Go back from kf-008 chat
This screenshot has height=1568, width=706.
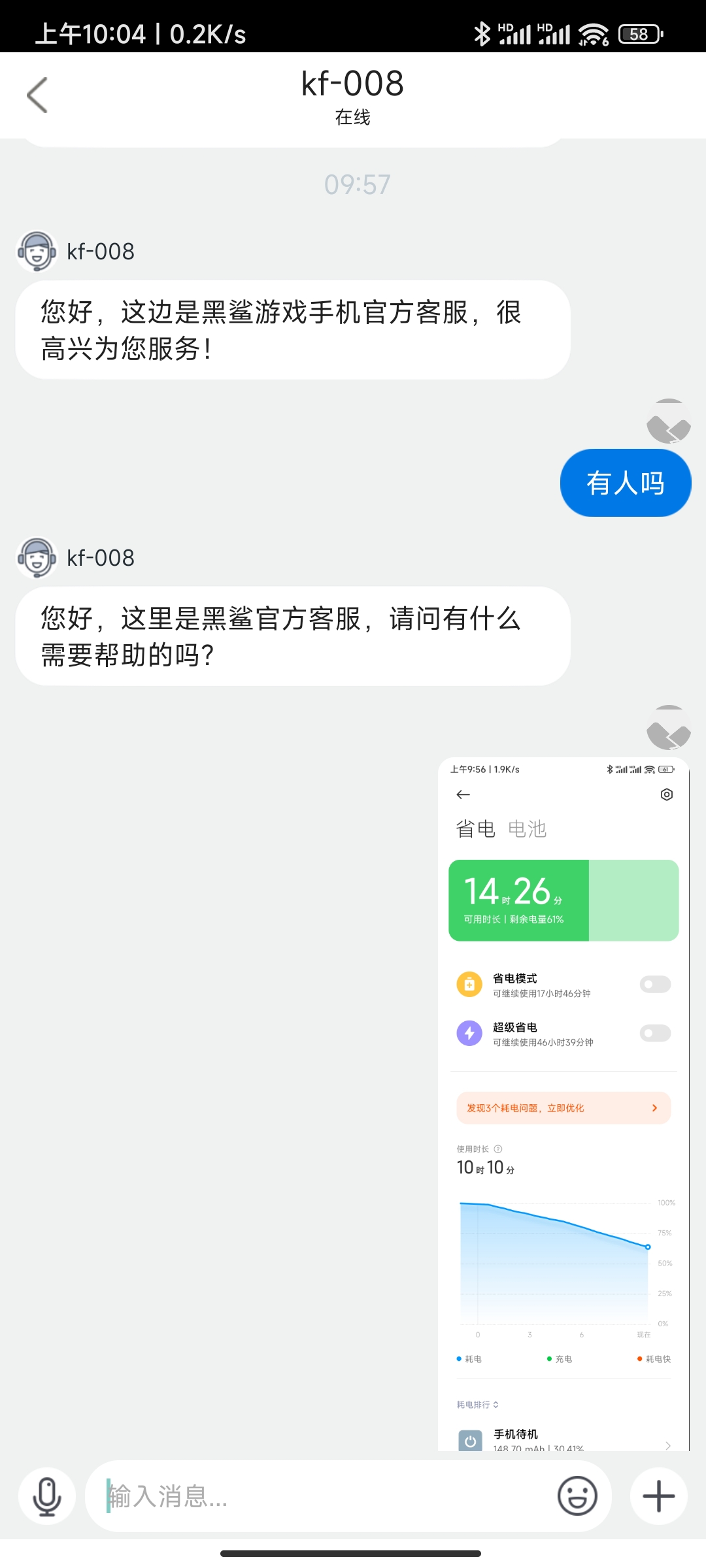pyautogui.click(x=38, y=95)
